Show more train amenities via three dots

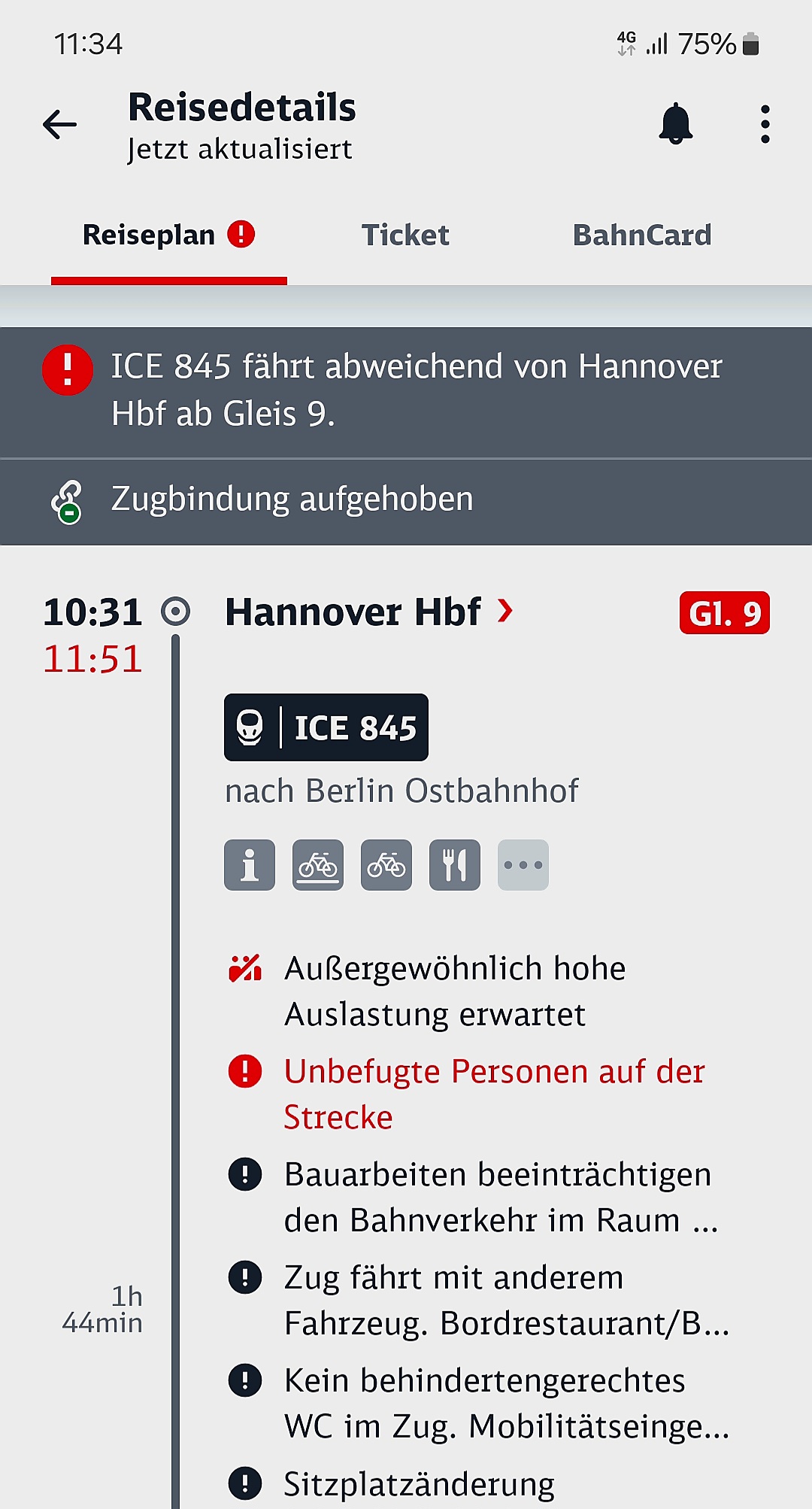(x=523, y=865)
